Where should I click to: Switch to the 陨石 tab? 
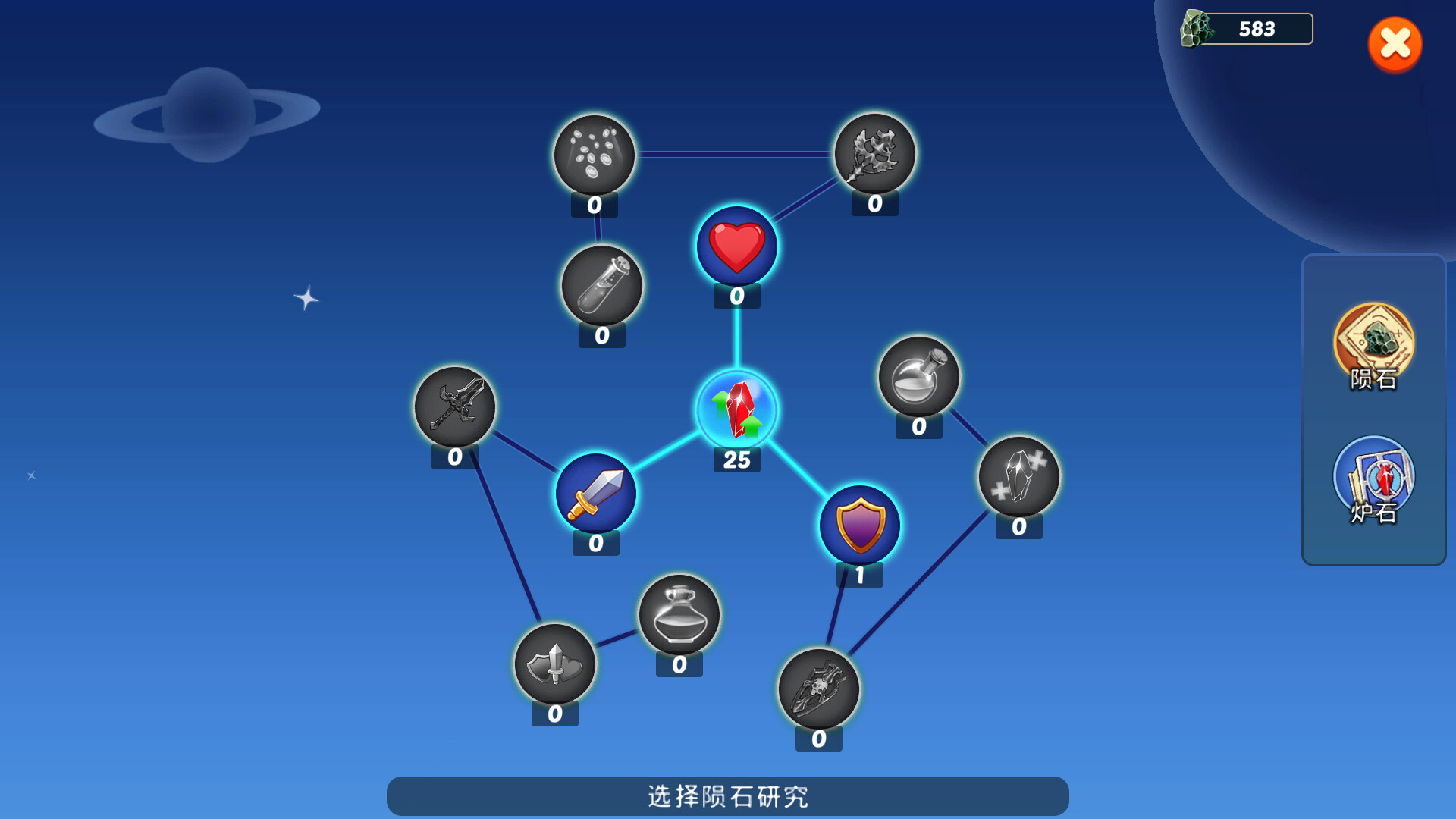[1373, 346]
